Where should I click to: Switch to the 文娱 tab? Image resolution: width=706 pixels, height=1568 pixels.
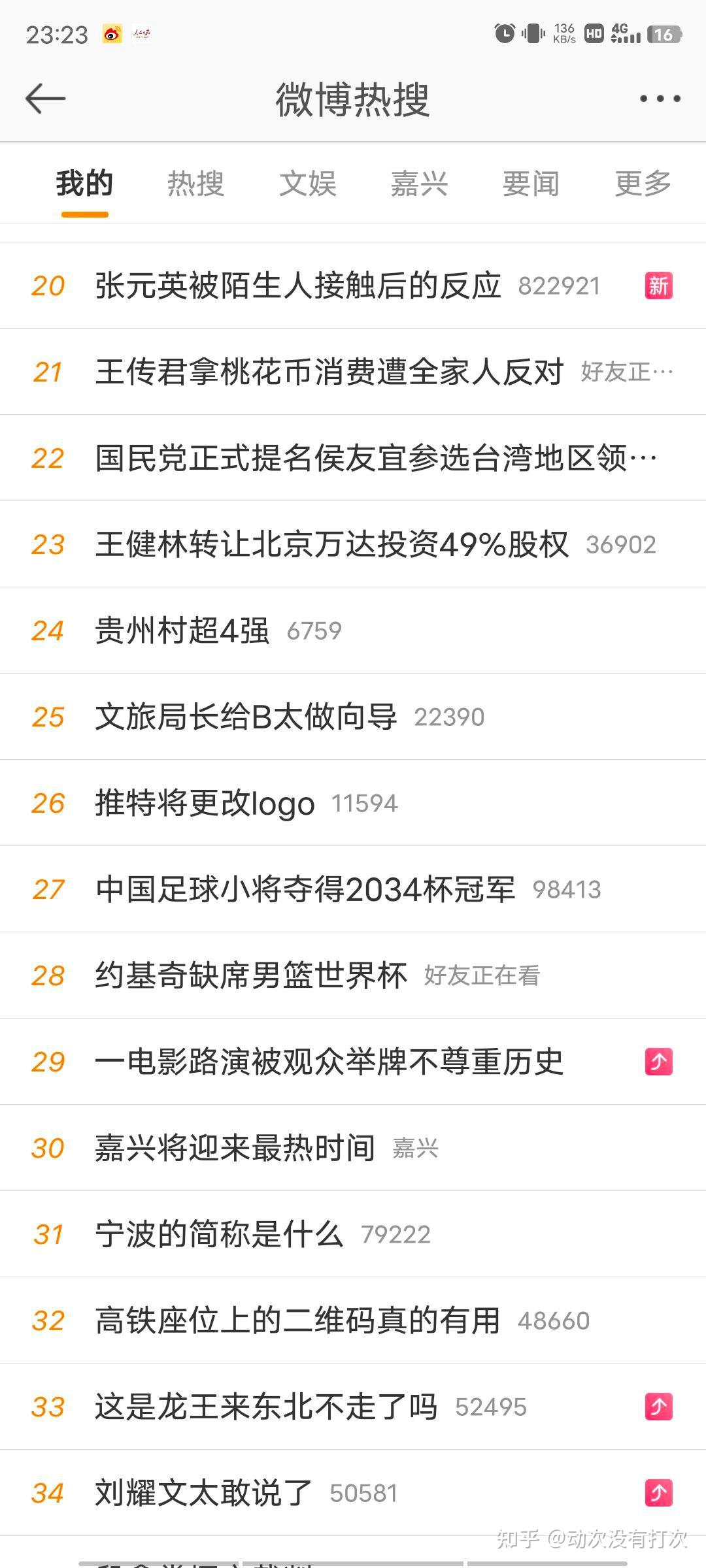pos(308,183)
